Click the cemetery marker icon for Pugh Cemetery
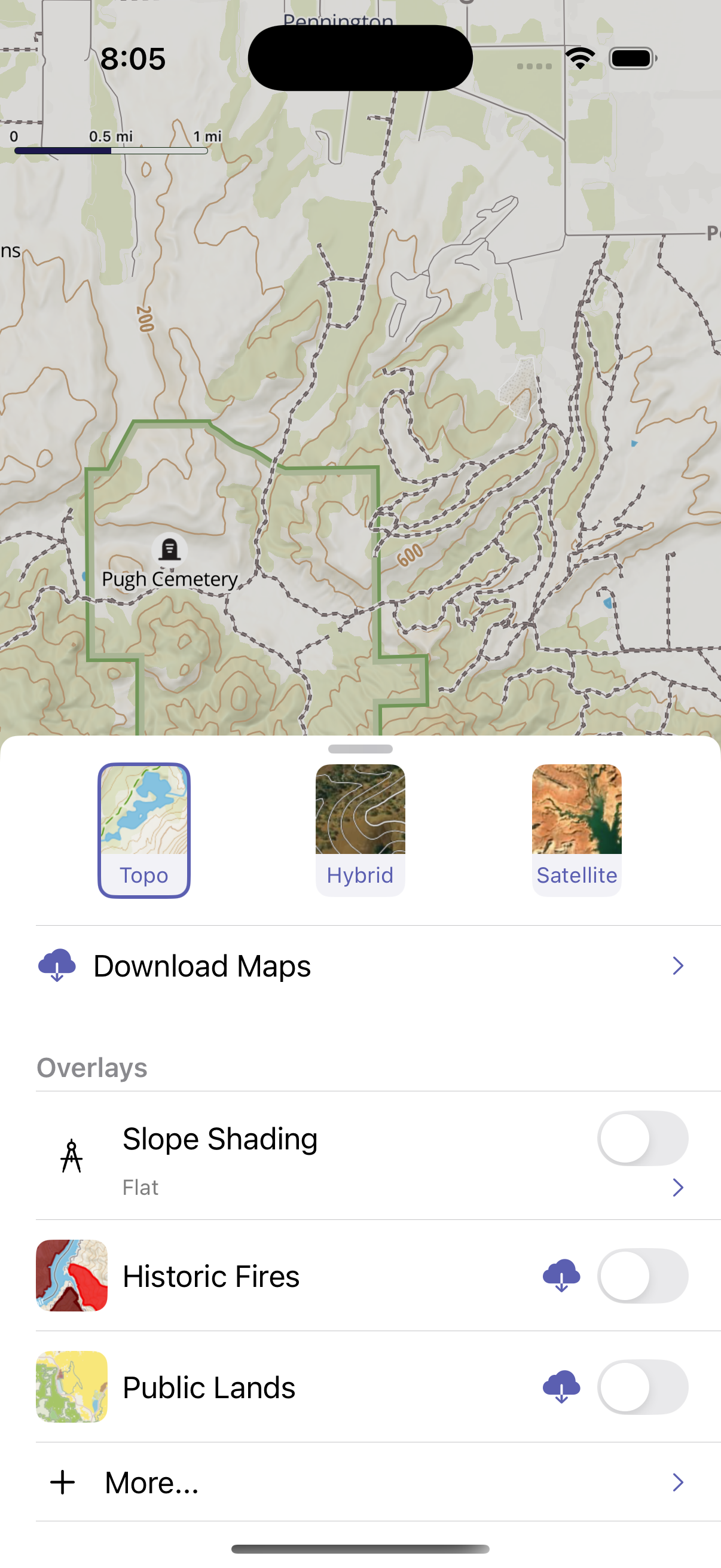721x1568 pixels. pos(171,550)
